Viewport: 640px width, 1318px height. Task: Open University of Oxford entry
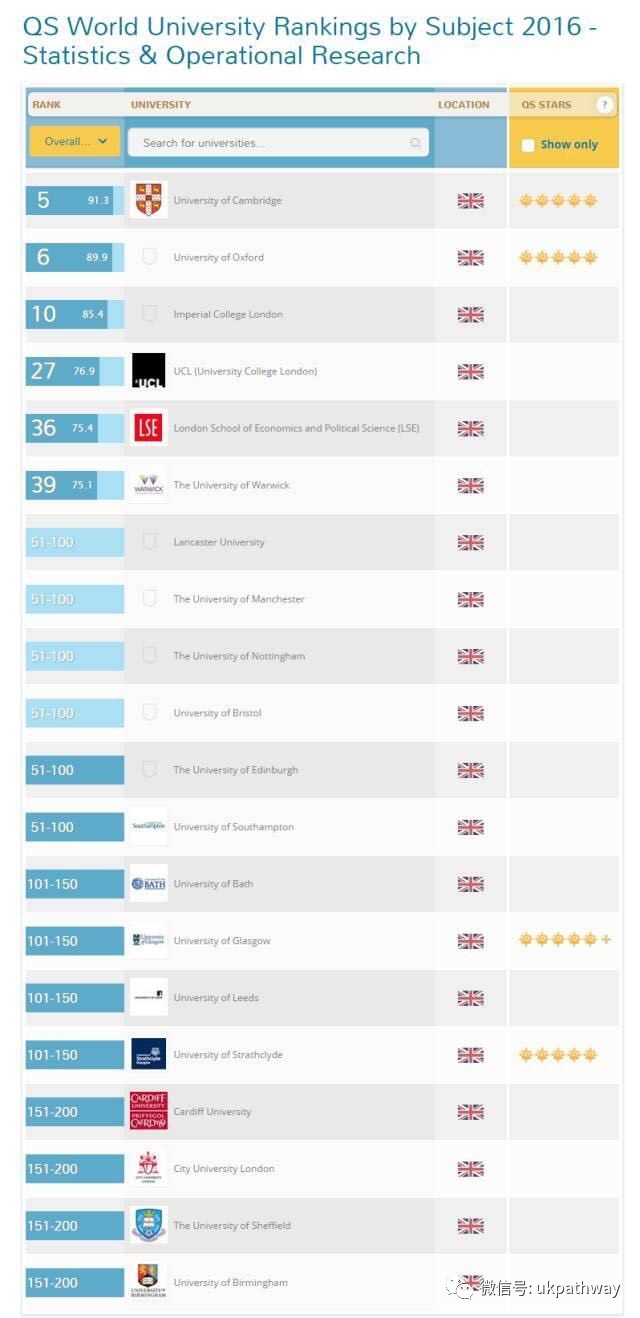218,257
